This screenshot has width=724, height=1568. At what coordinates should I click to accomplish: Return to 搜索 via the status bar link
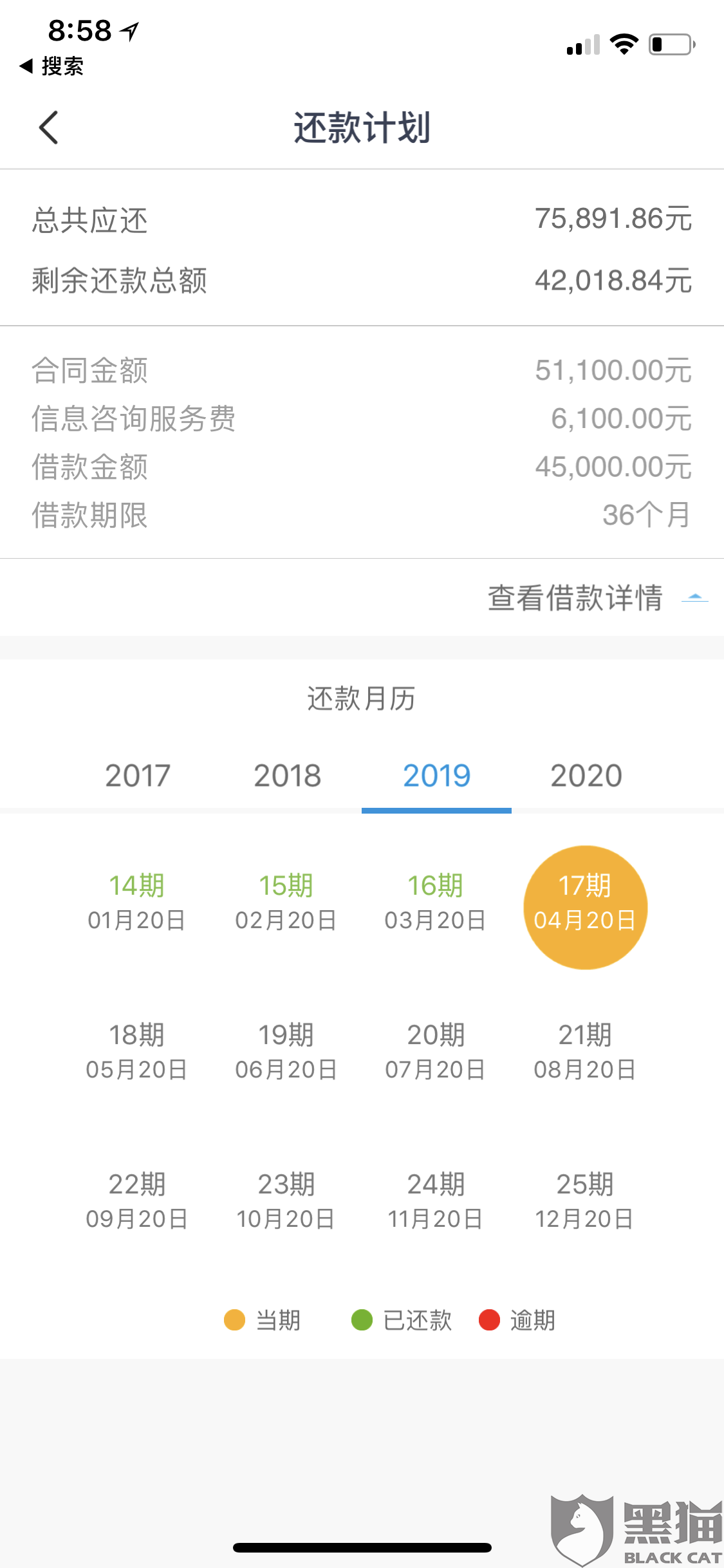point(51,66)
